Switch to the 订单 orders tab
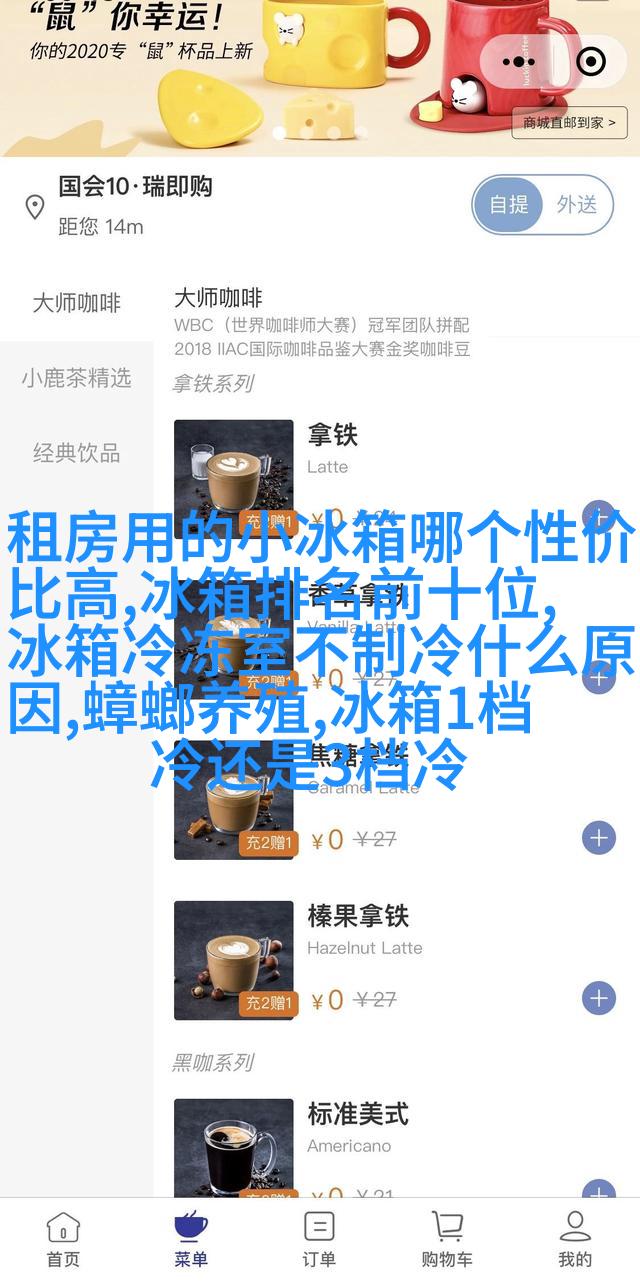The image size is (640, 1287). tap(319, 1240)
